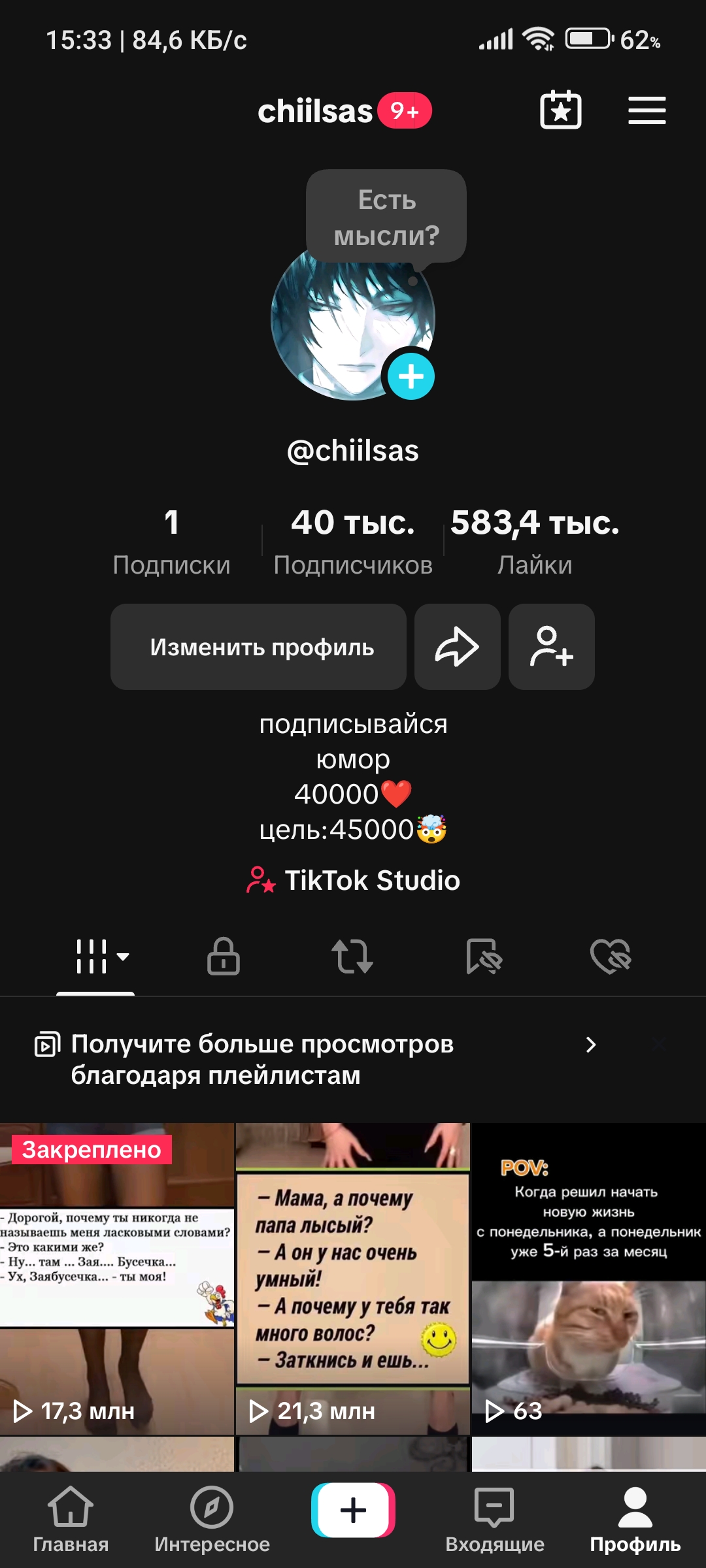Open the create video plus button

tap(353, 1511)
